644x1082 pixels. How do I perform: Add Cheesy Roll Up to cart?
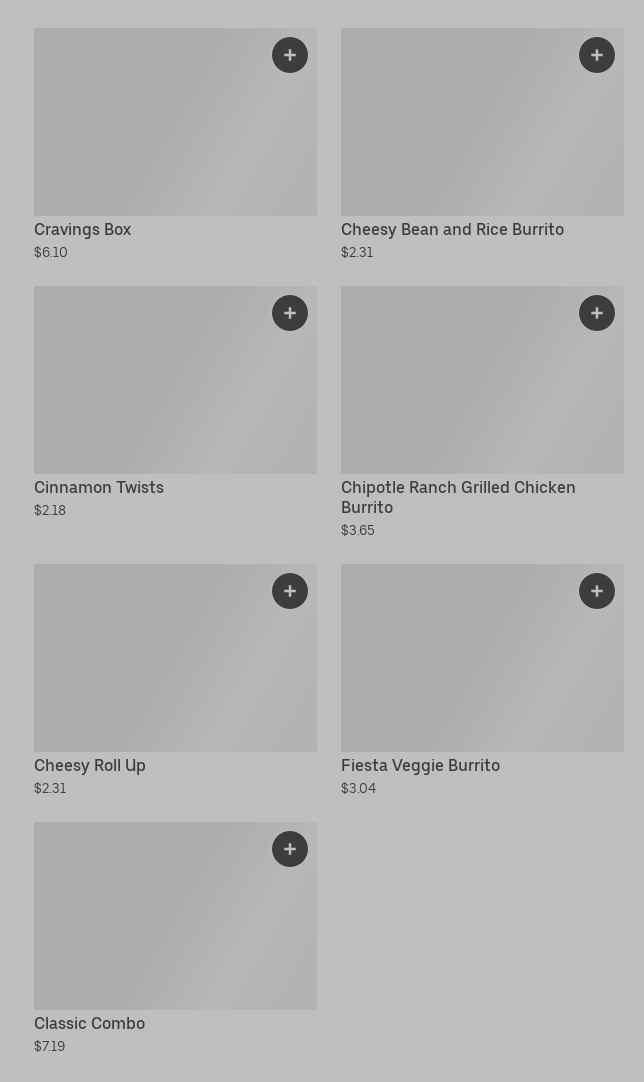(x=290, y=591)
